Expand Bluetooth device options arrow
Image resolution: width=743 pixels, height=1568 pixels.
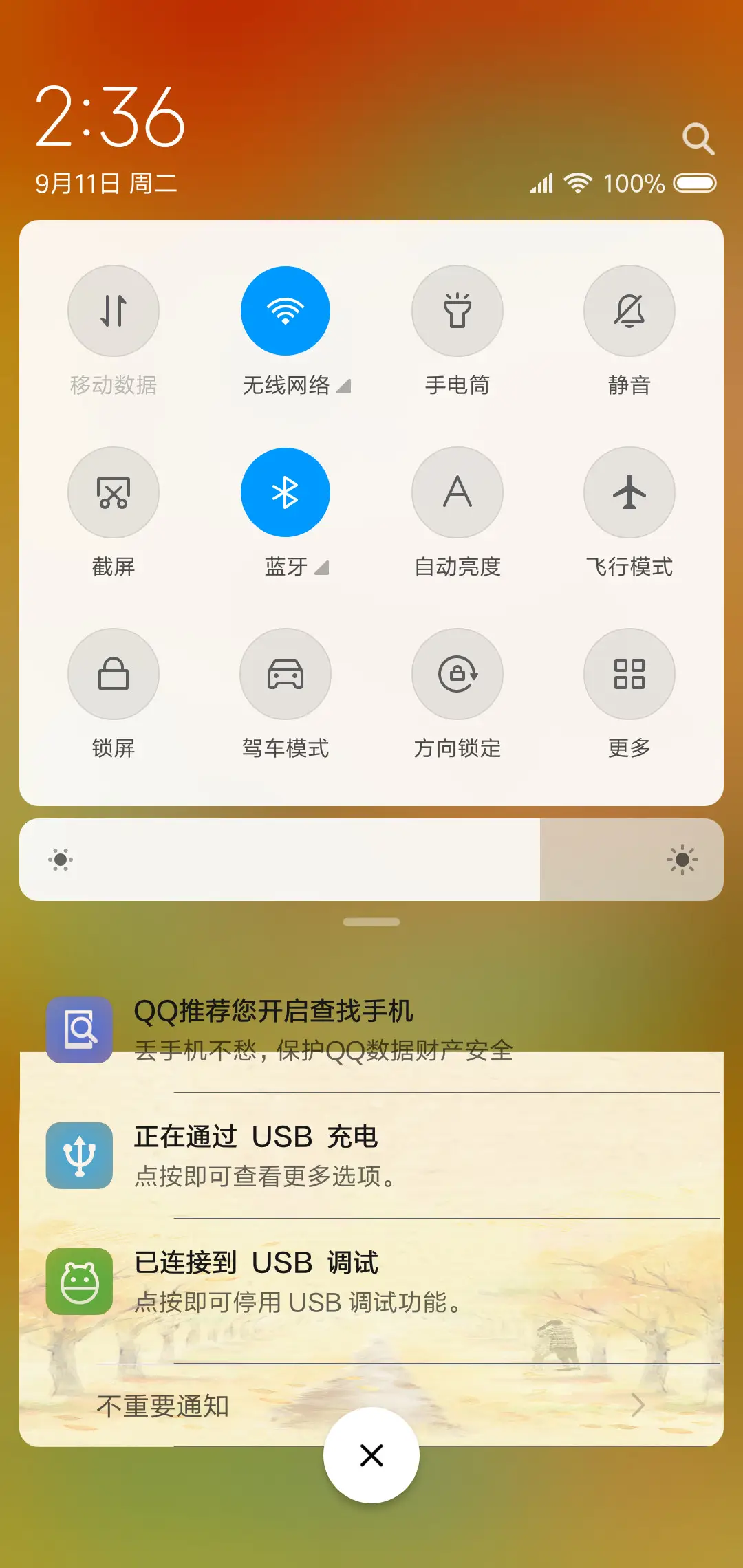pos(321,569)
